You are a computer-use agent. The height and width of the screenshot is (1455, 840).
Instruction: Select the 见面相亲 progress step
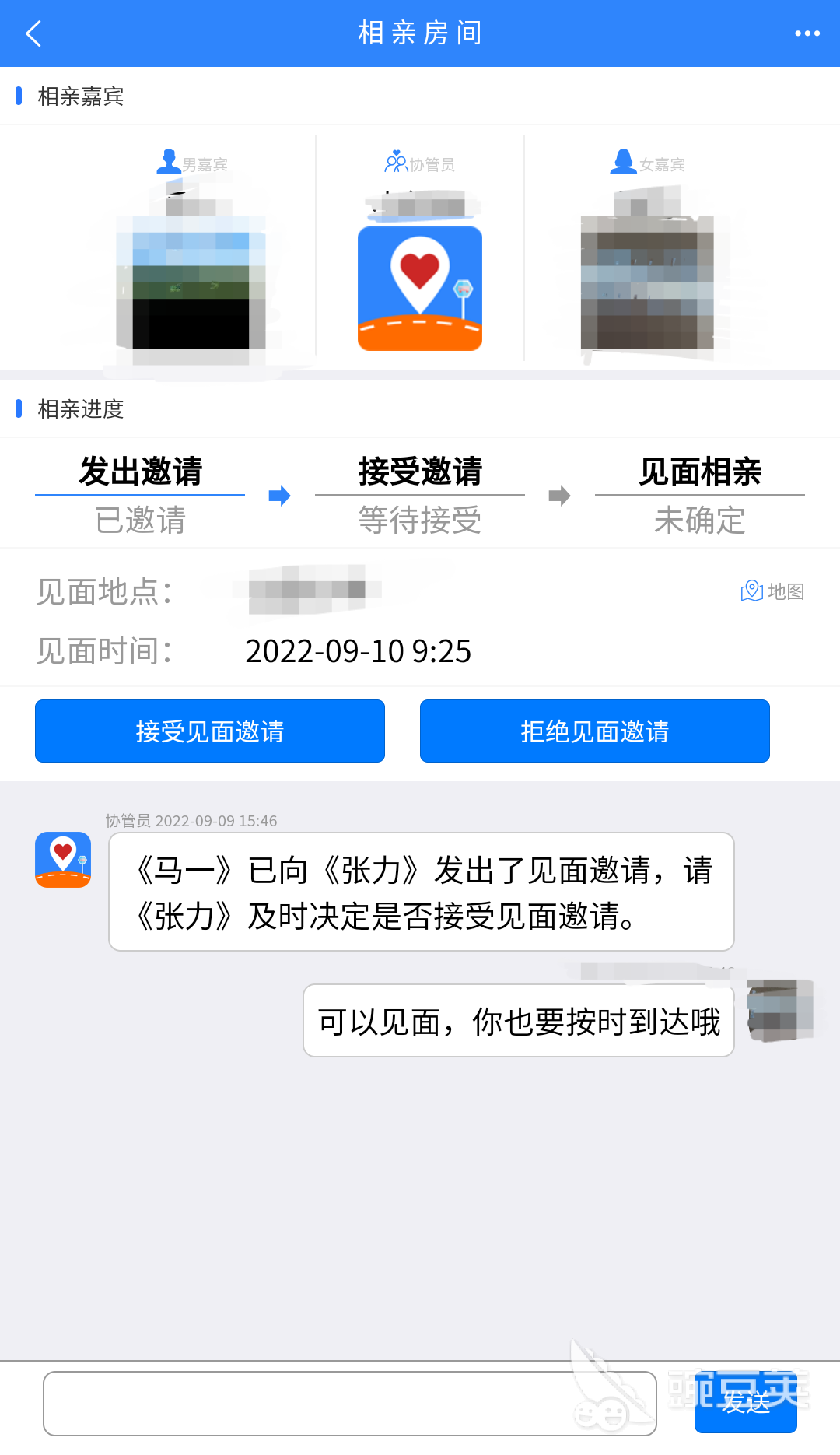(700, 472)
